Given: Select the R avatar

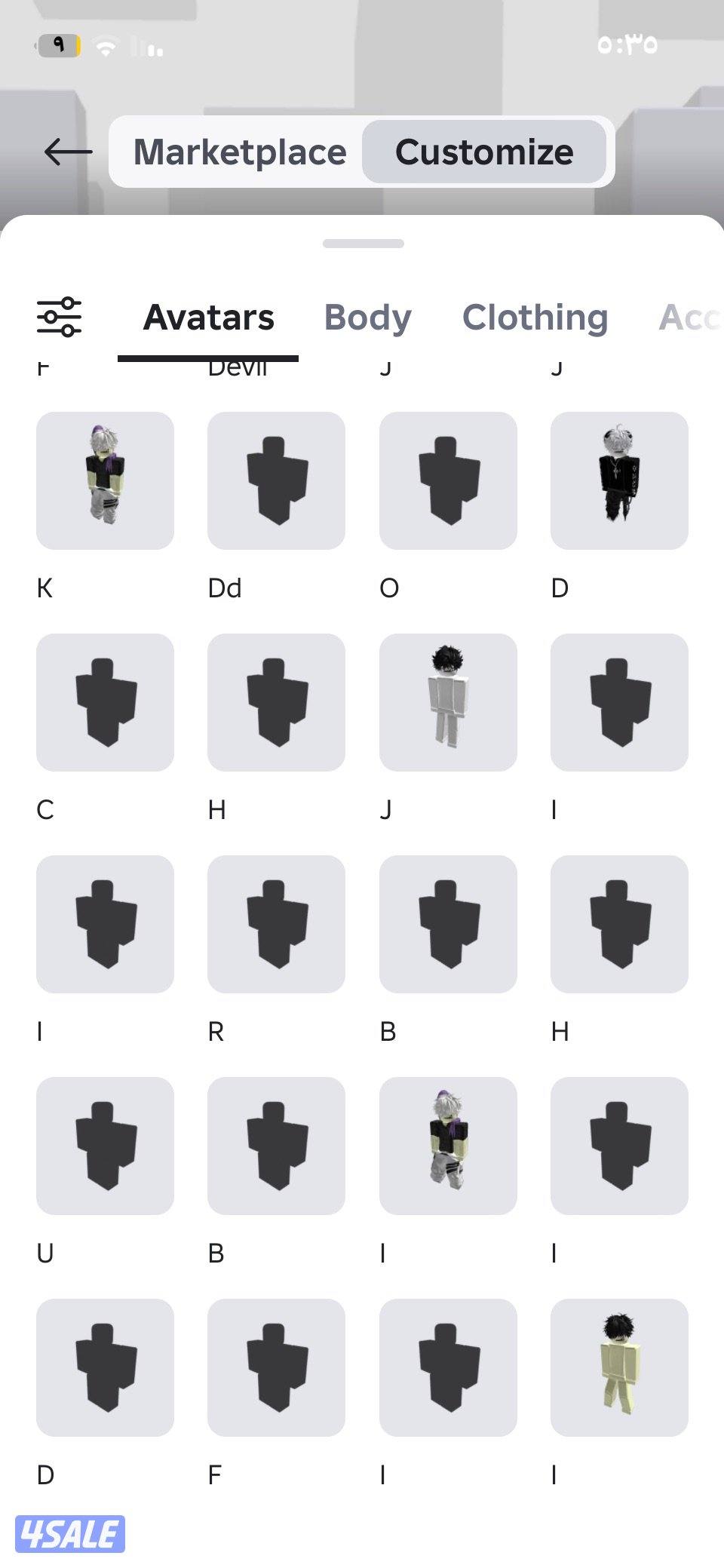Looking at the screenshot, I should pyautogui.click(x=276, y=924).
